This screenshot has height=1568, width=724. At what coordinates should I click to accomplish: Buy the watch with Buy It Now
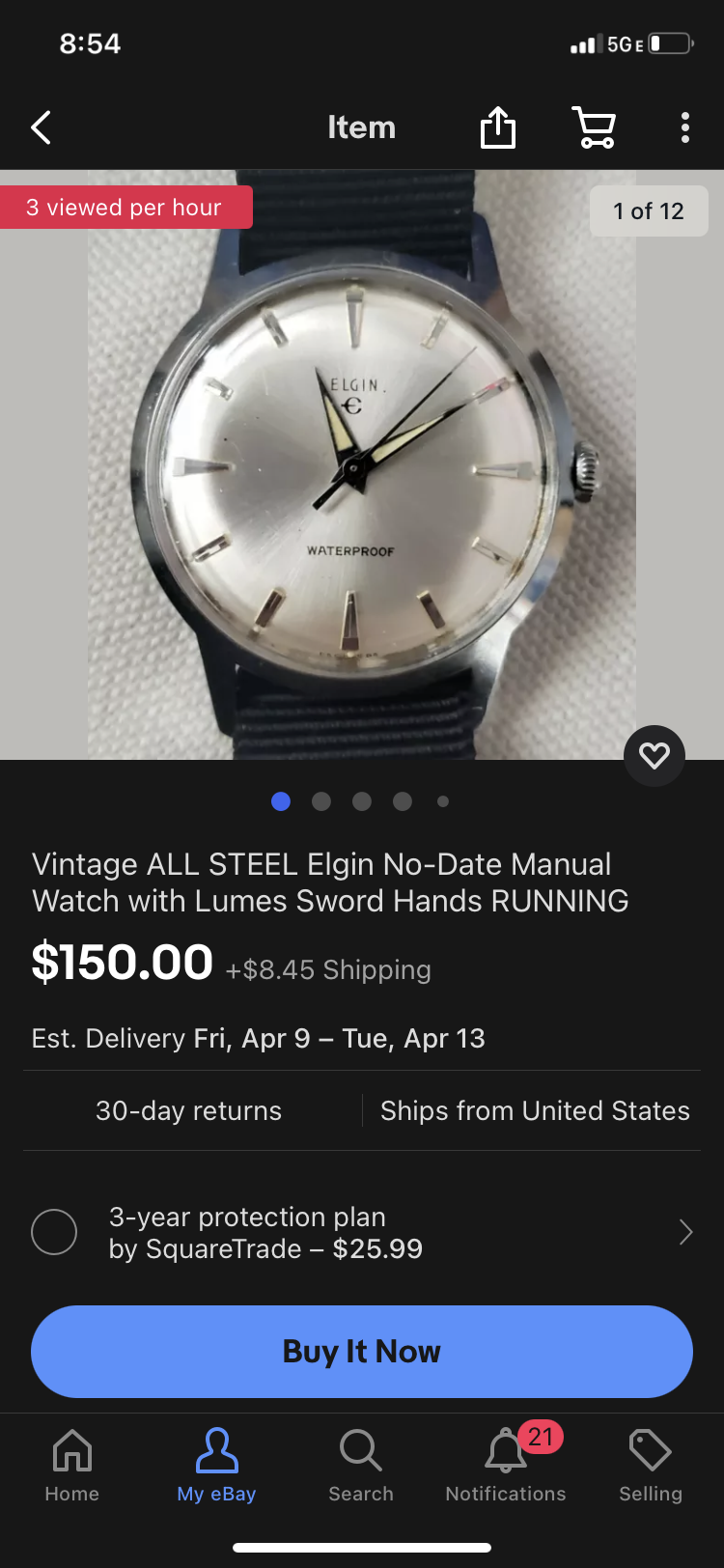pos(362,1352)
